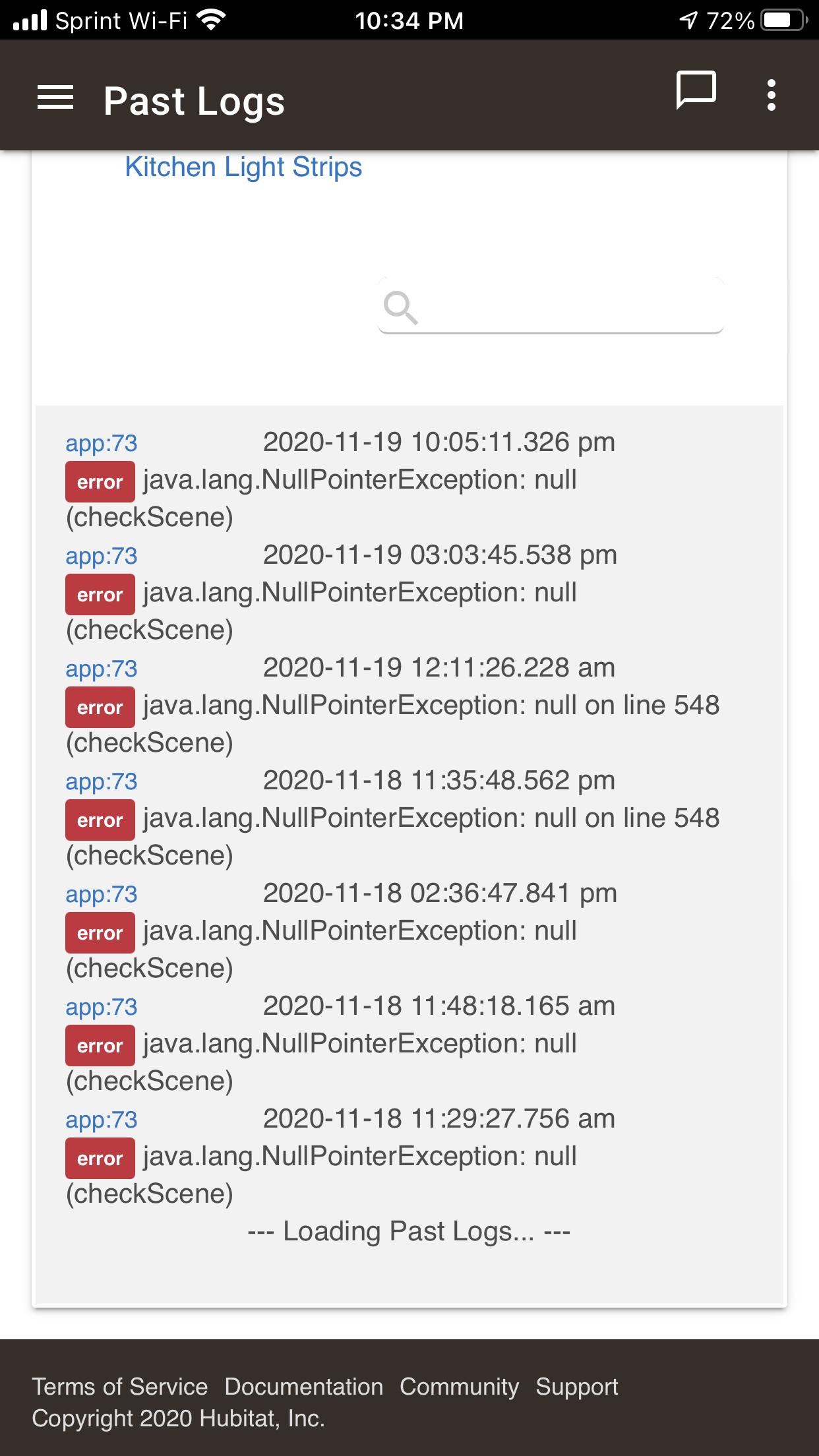This screenshot has width=819, height=1456.
Task: Tap the log search field
Action: point(551,306)
